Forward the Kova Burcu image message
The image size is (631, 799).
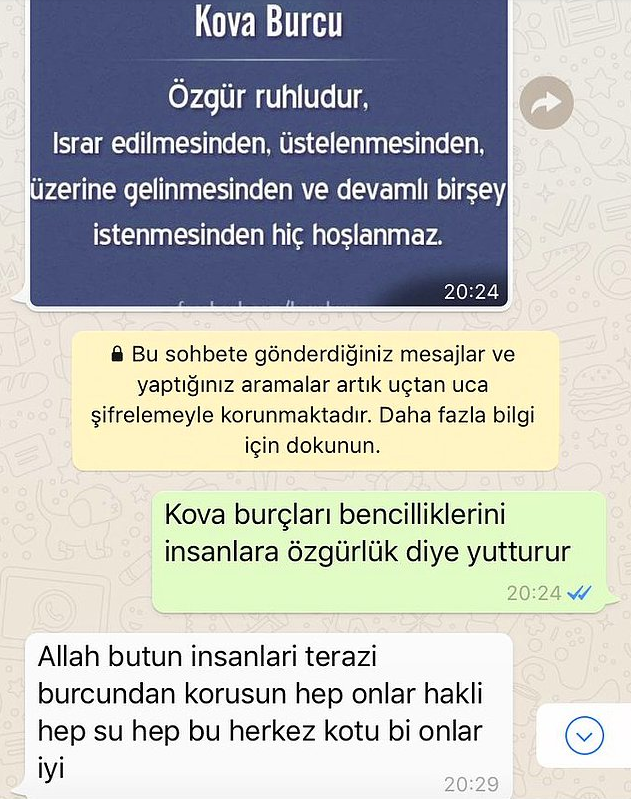click(x=547, y=102)
